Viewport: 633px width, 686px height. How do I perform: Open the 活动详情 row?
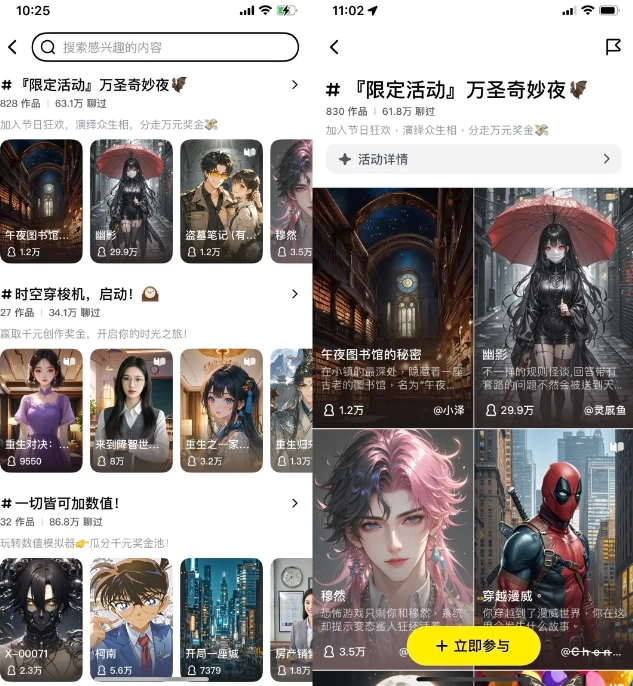tap(473, 159)
